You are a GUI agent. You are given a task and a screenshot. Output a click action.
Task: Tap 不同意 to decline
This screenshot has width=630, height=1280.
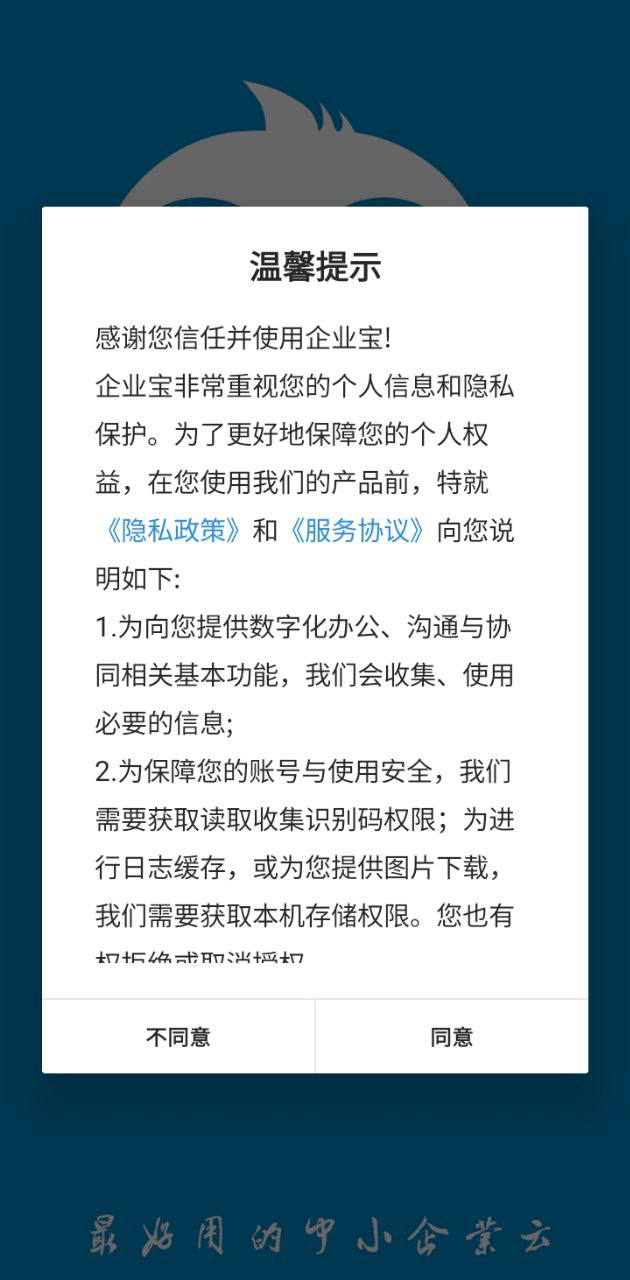[x=178, y=1037]
